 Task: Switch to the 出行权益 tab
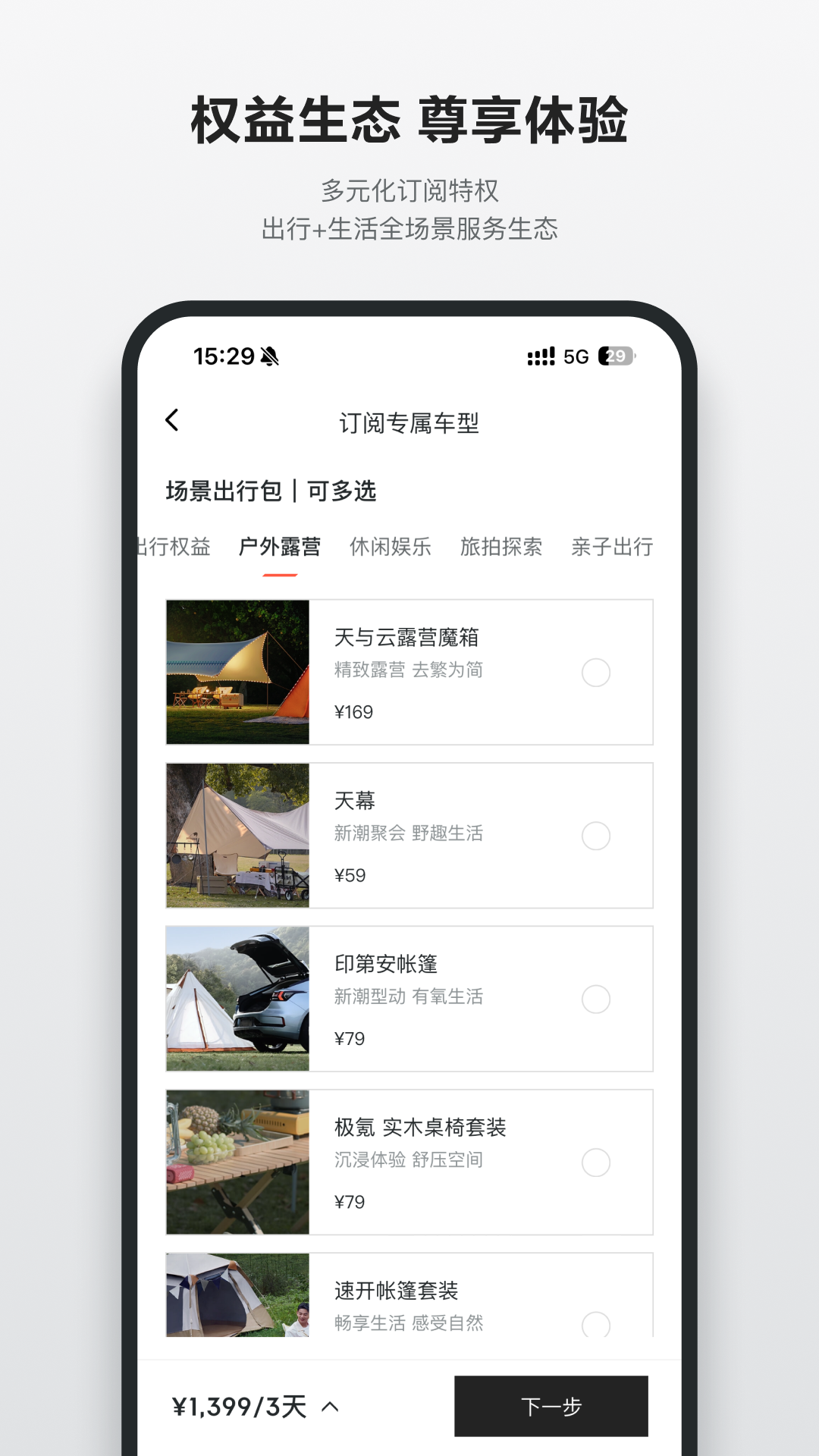click(173, 548)
